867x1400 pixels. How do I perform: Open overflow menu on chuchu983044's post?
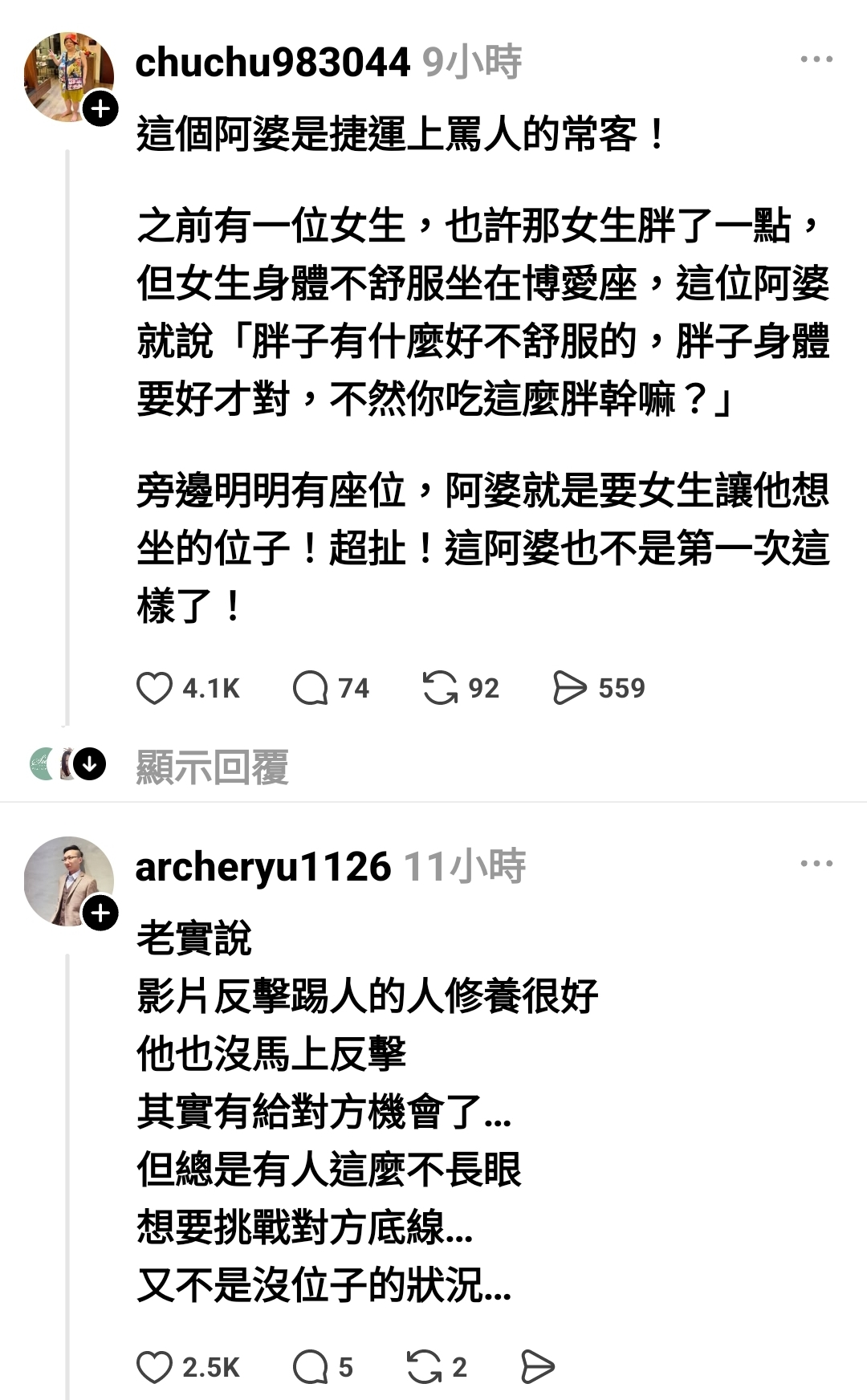[x=816, y=60]
